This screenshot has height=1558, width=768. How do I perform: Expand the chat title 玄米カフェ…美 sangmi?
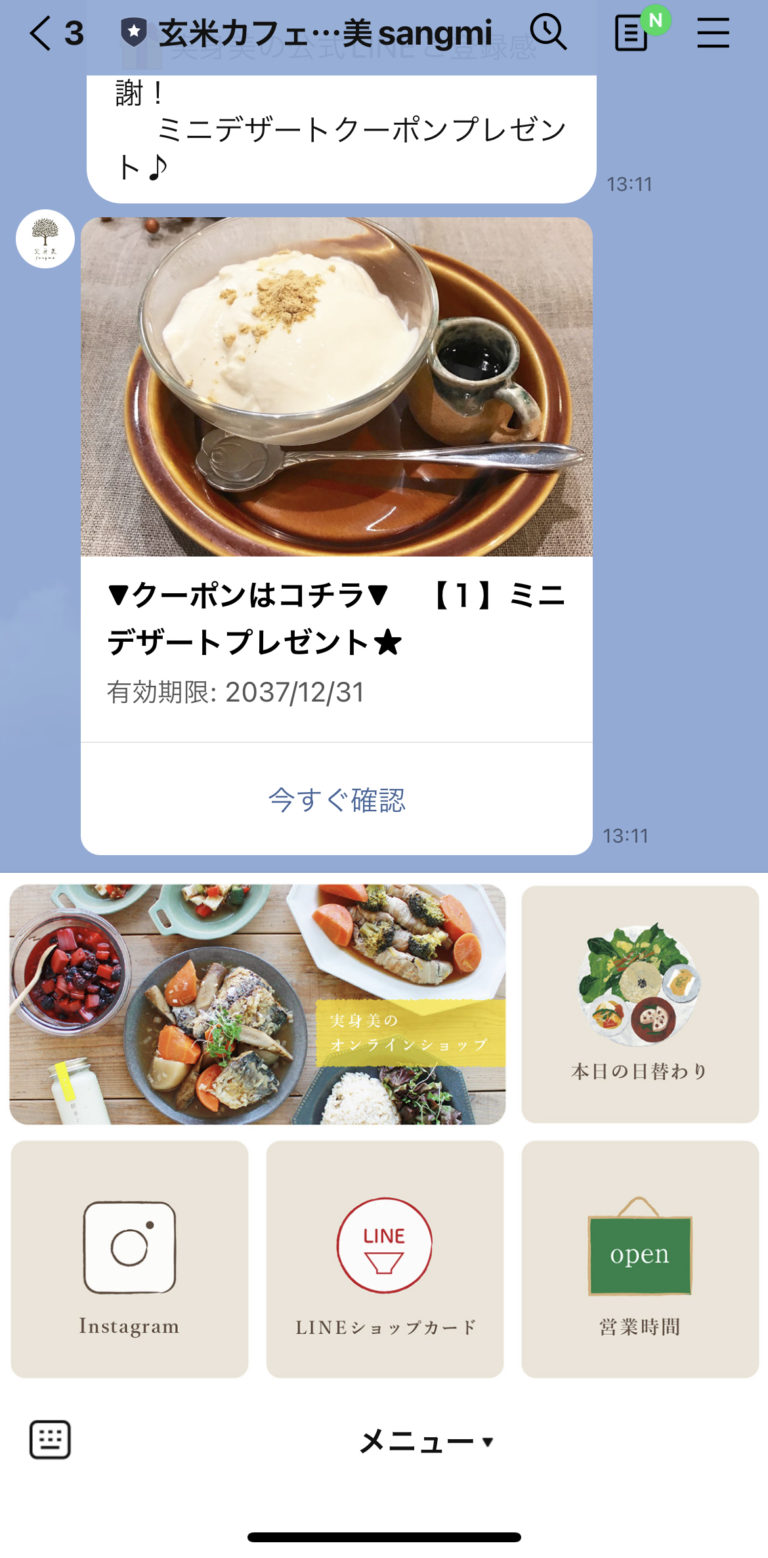pos(310,30)
